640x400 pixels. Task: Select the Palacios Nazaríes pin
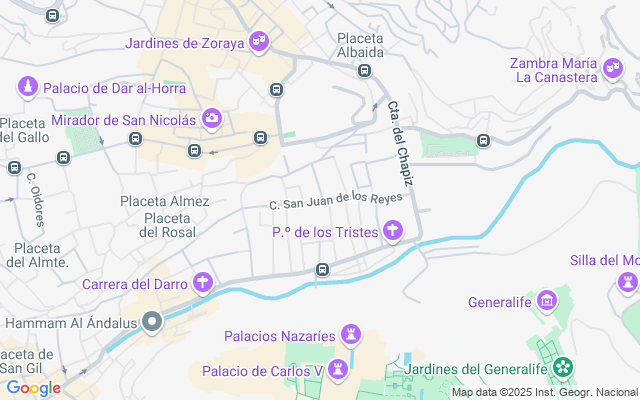[351, 334]
